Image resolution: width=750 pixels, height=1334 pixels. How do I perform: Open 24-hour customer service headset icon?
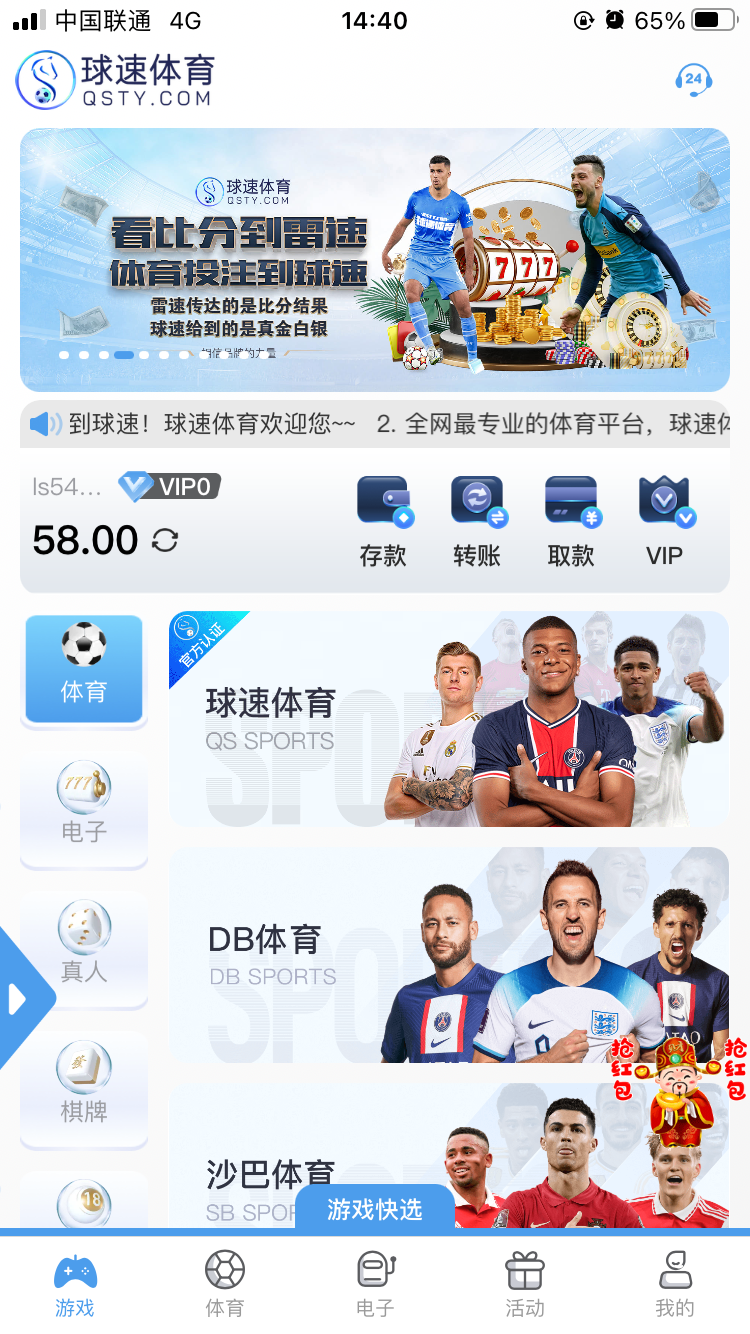tap(693, 80)
